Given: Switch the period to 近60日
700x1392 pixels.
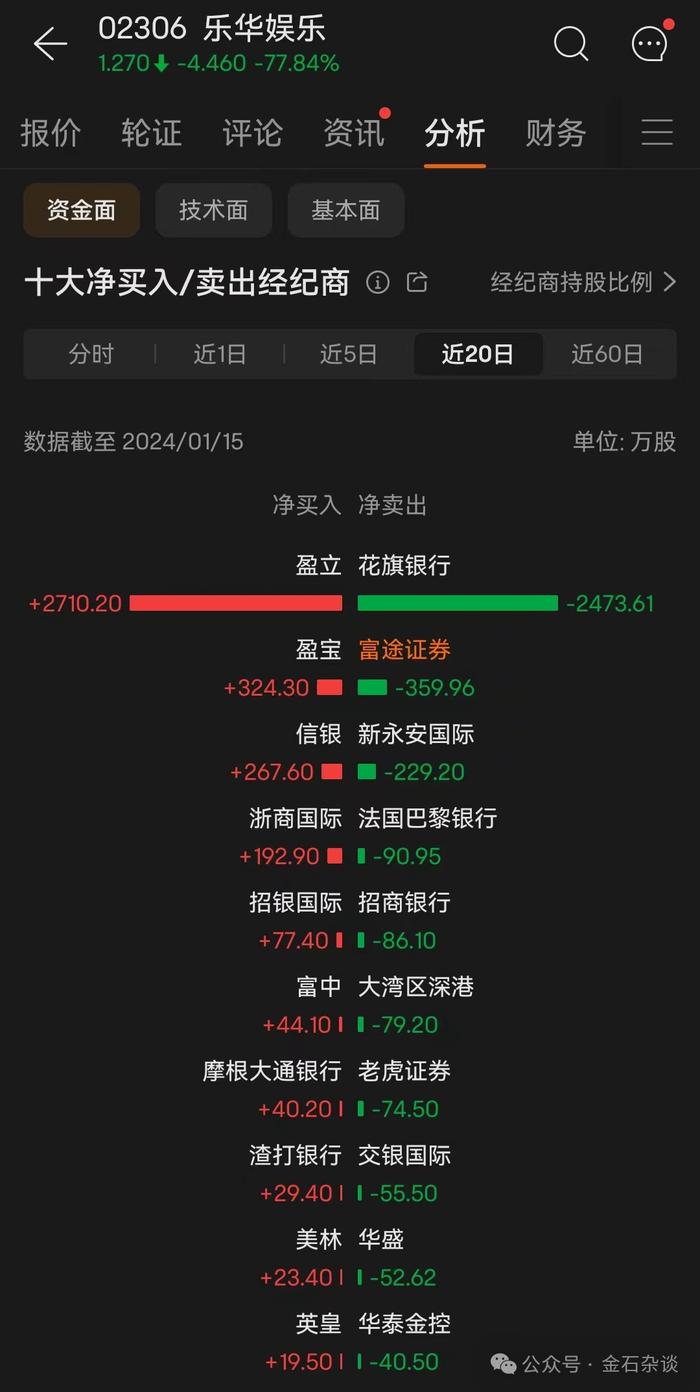Looking at the screenshot, I should coord(607,354).
